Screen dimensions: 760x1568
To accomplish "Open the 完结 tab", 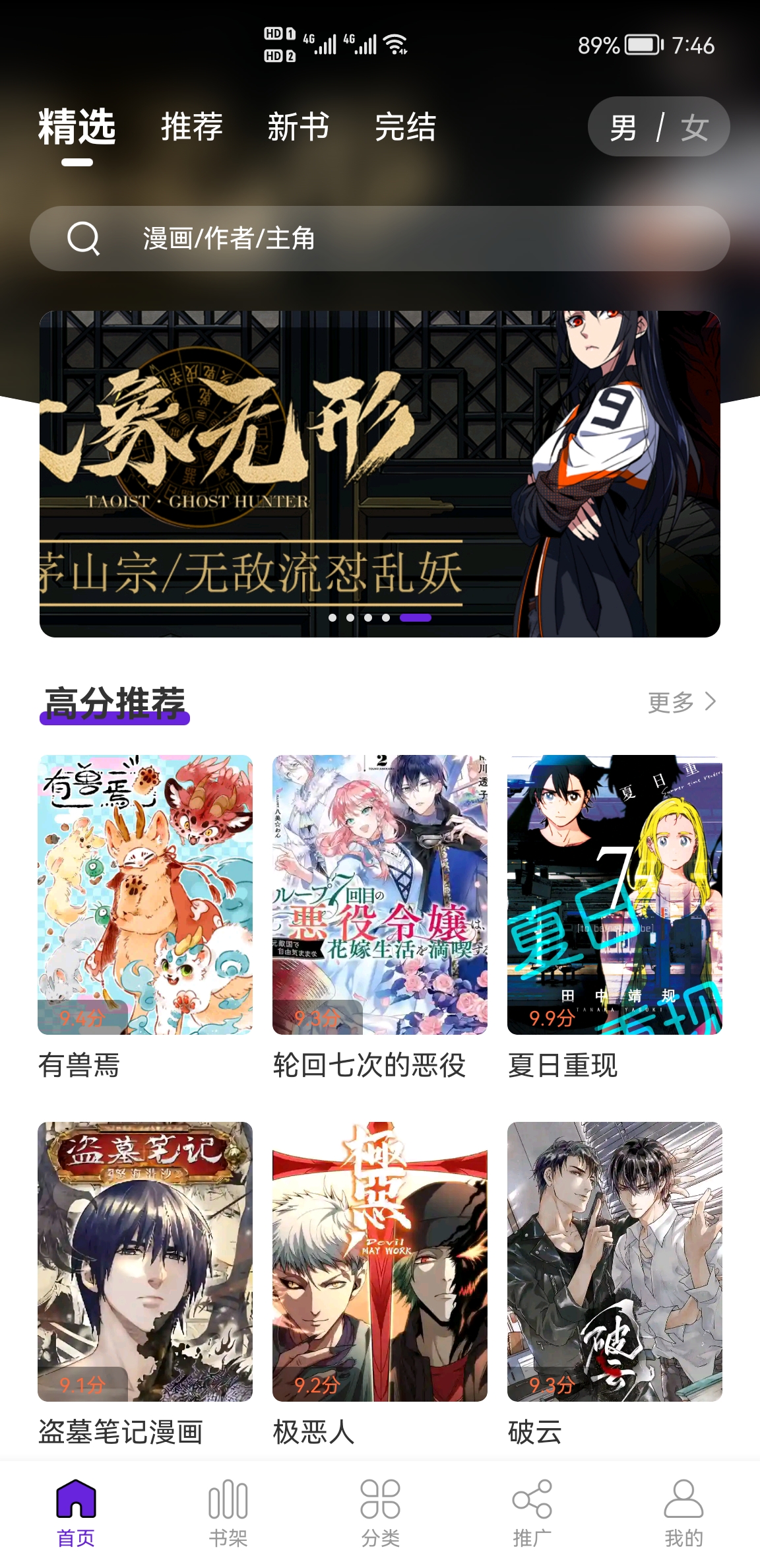I will pos(405,127).
